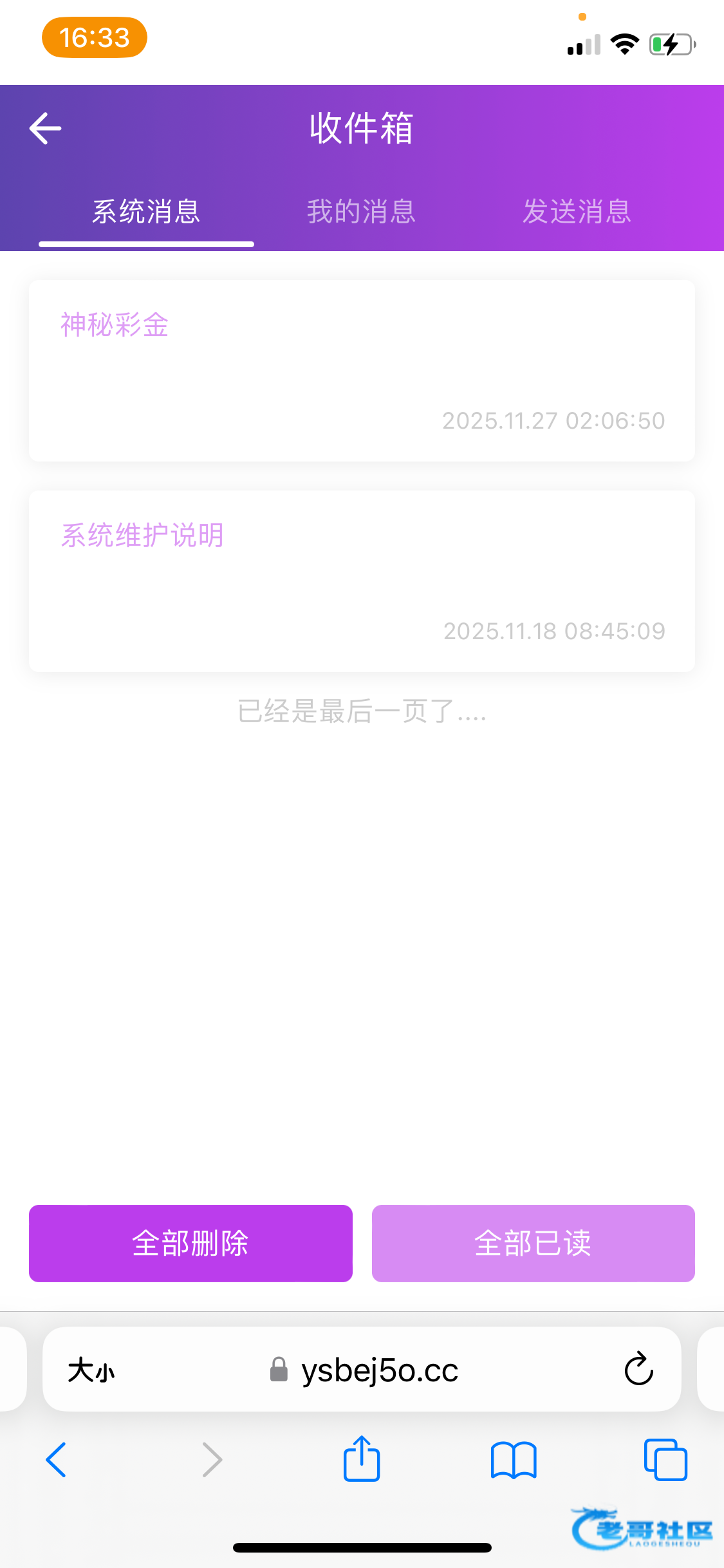The image size is (724, 1568).
Task: Tap the 全部删除 button
Action: point(190,1243)
